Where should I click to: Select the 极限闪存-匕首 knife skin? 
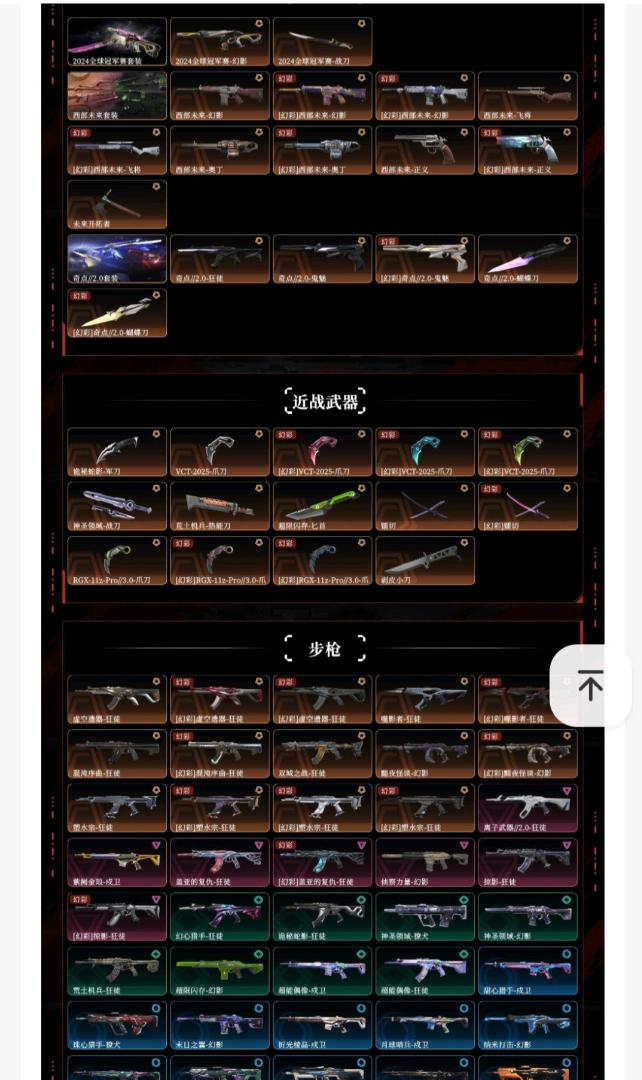tap(322, 506)
